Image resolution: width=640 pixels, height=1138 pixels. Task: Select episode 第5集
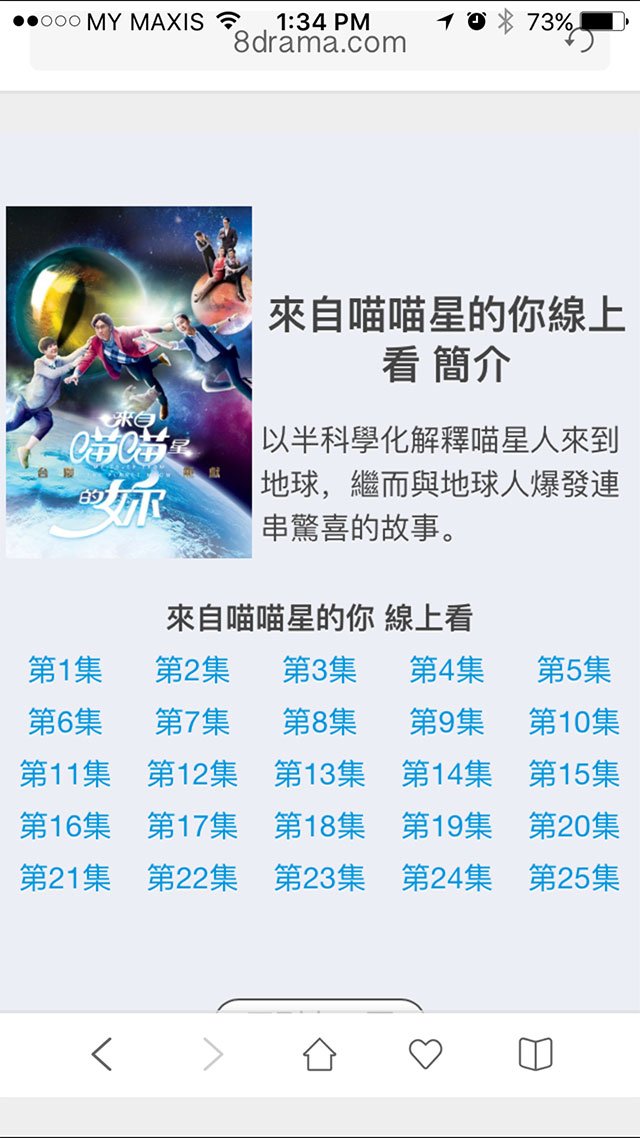click(x=574, y=670)
